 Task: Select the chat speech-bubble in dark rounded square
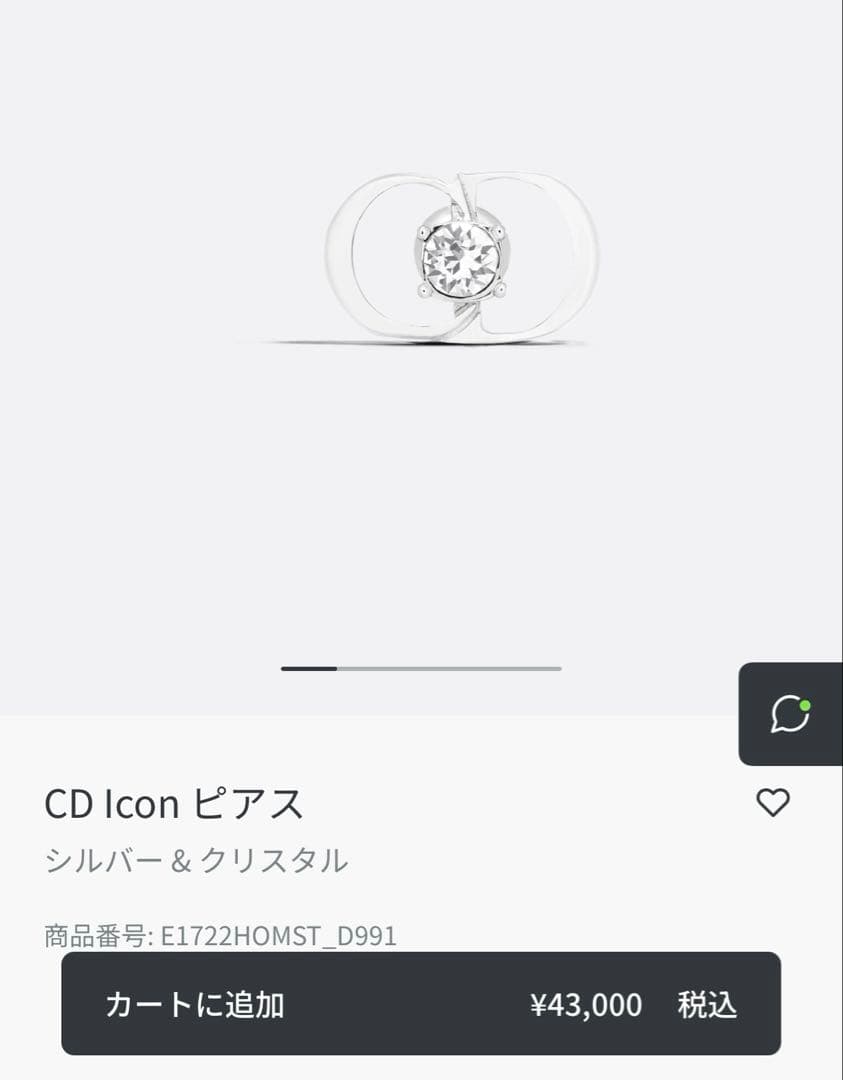[x=789, y=714]
